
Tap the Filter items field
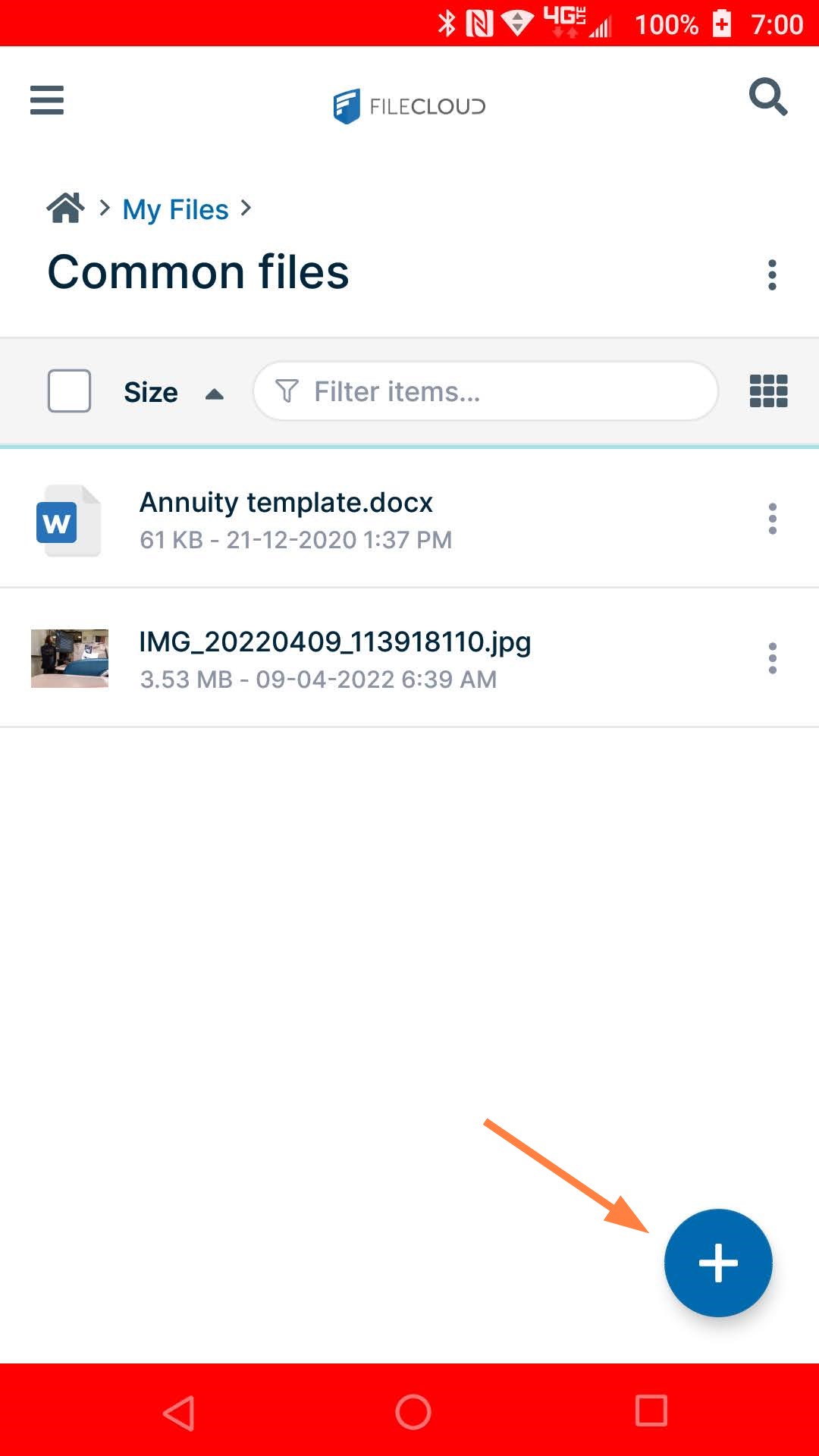pyautogui.click(x=485, y=391)
